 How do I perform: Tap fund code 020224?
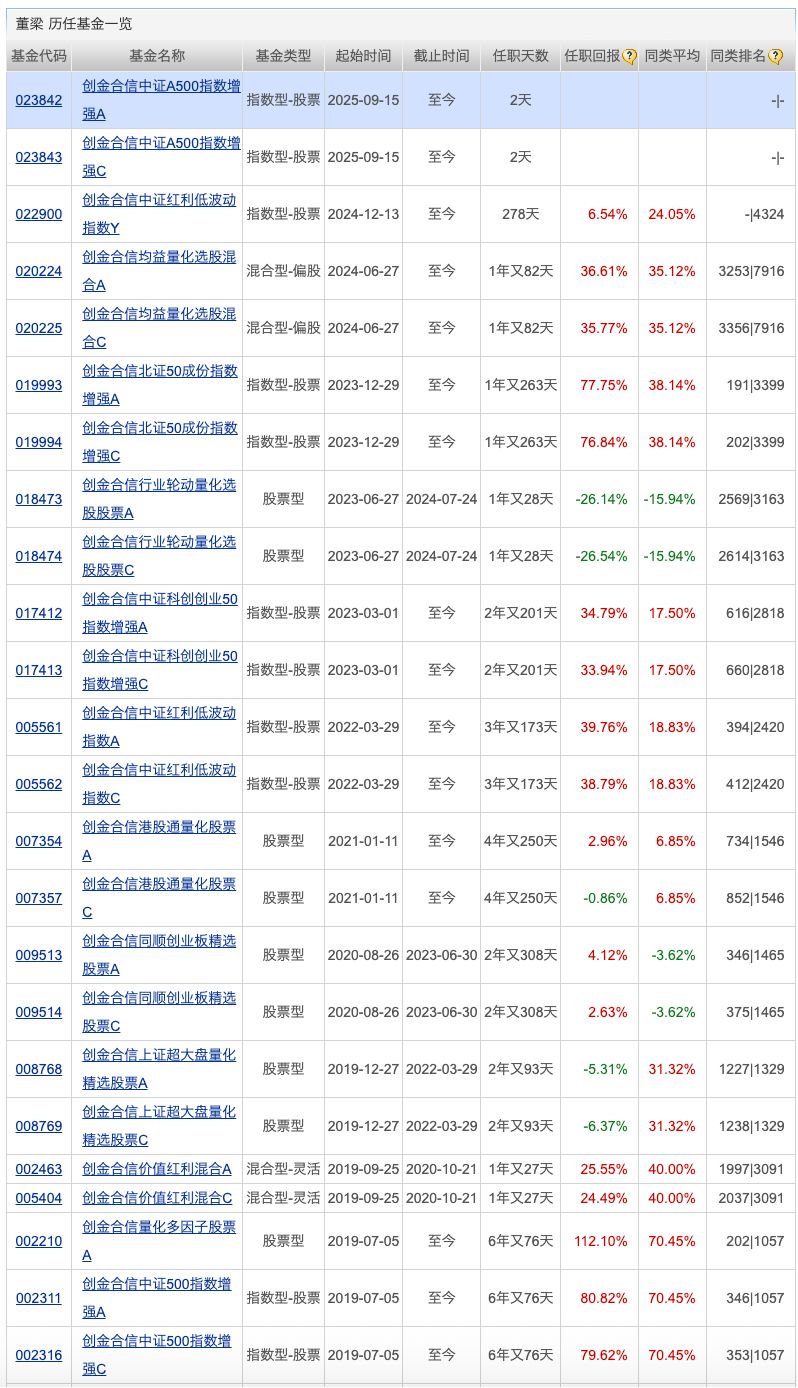[38, 271]
